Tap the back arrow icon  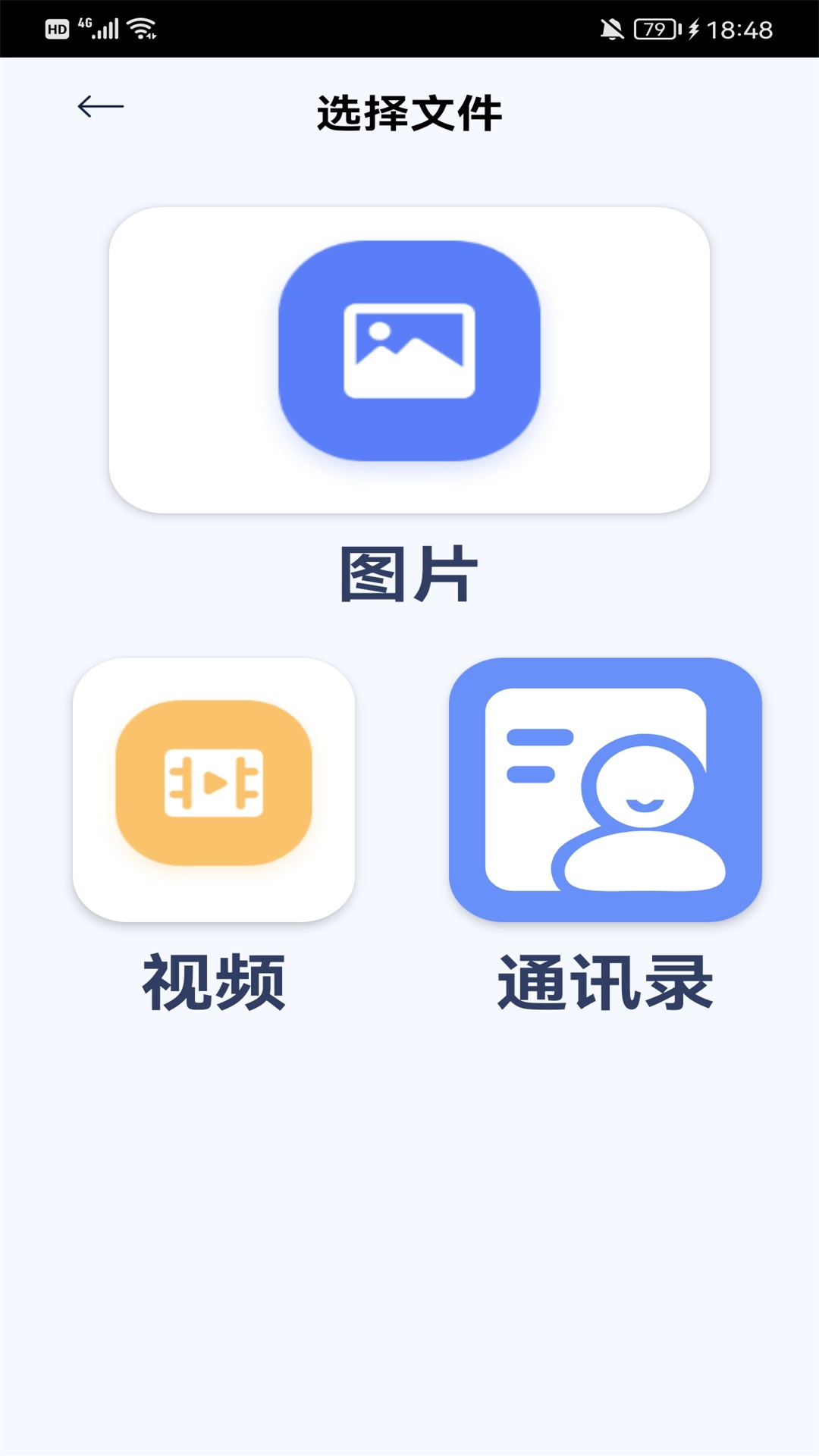(x=101, y=105)
